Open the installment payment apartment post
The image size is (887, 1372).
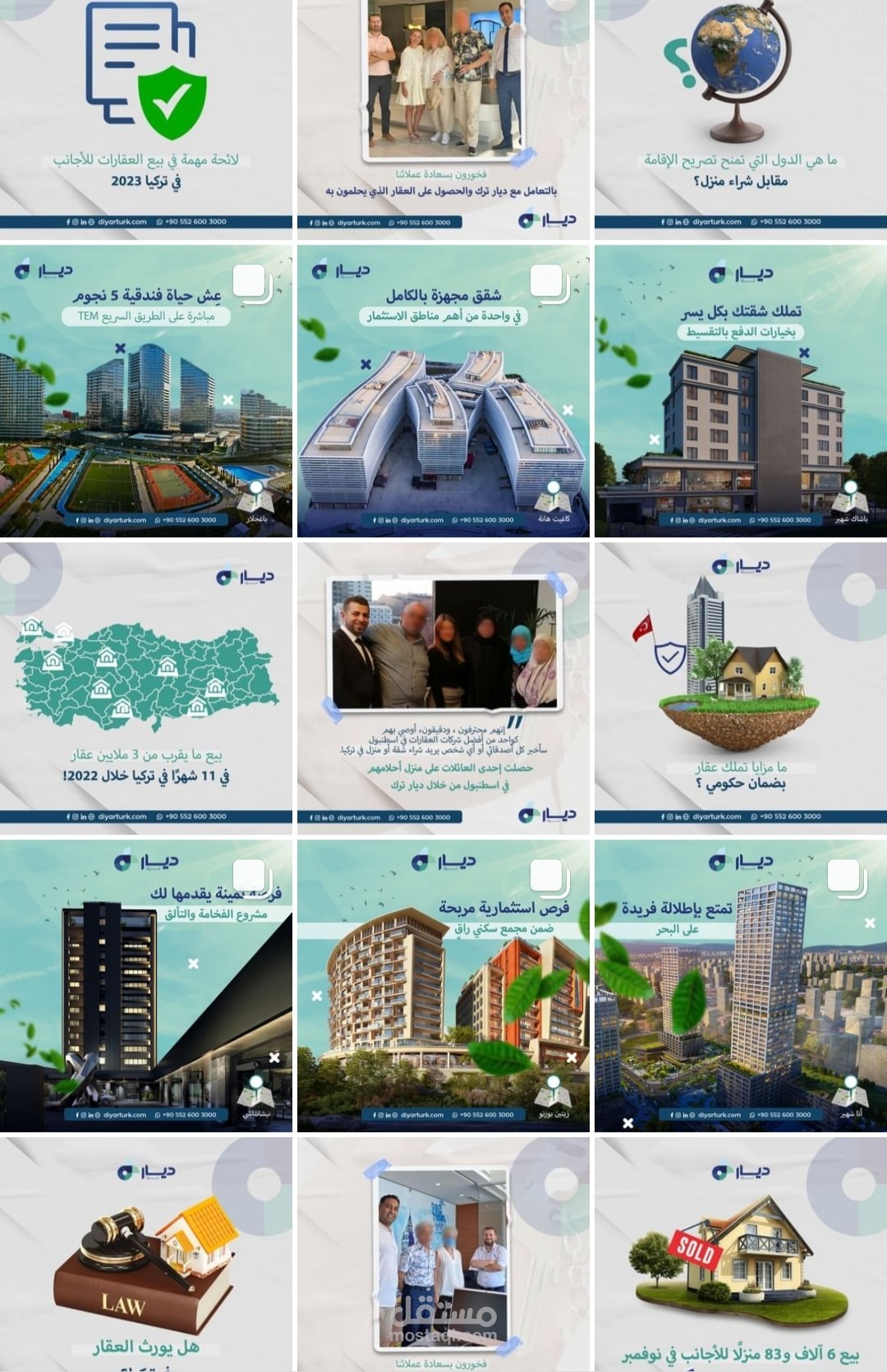coord(741,391)
